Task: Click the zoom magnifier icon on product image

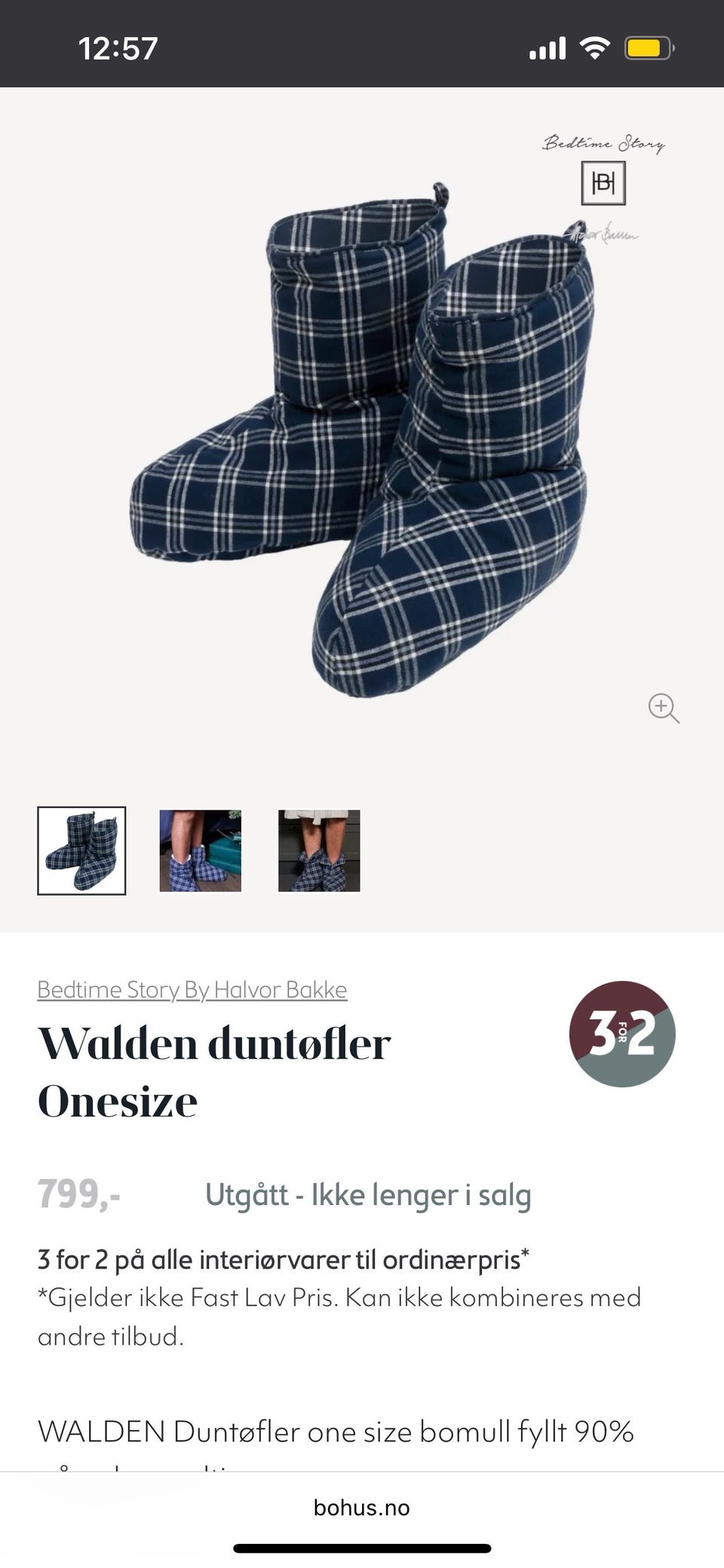Action: click(x=663, y=709)
